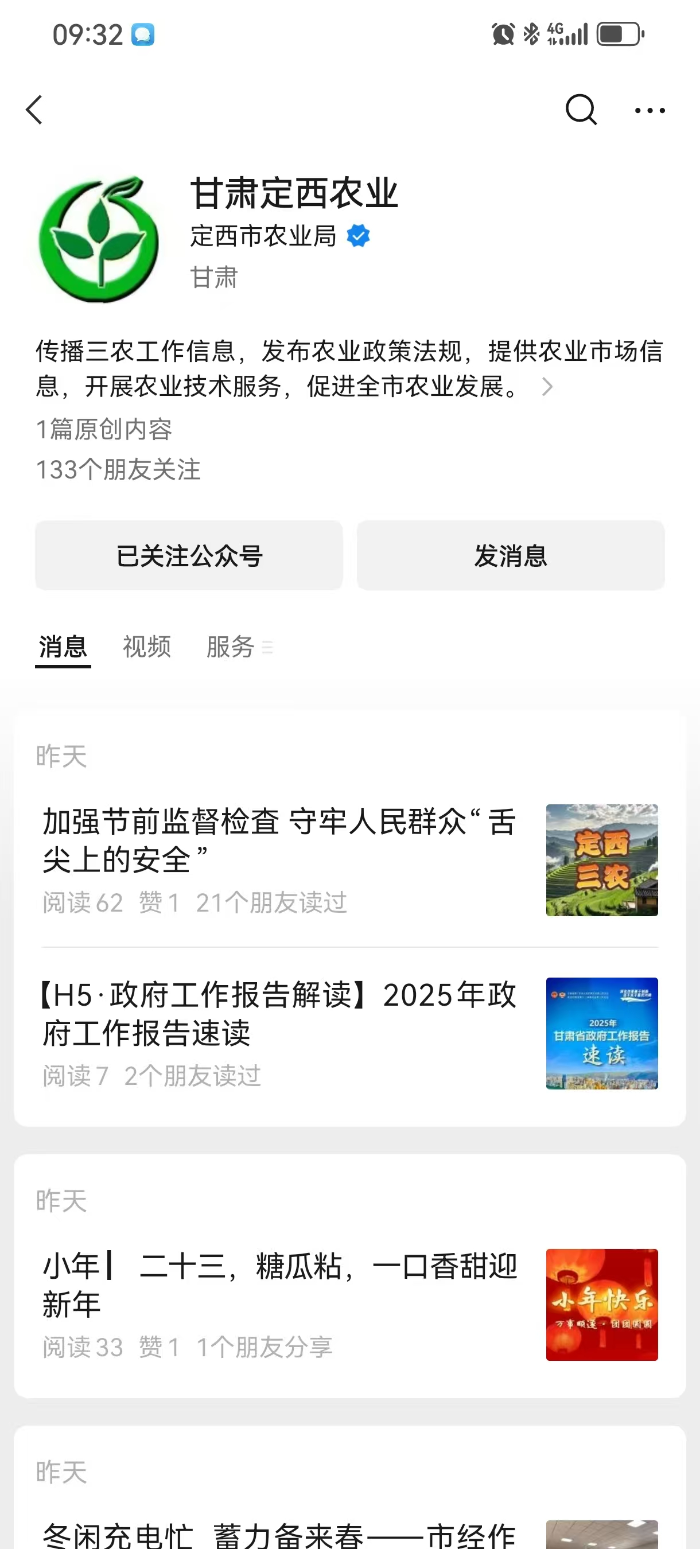This screenshot has height=1549, width=700.
Task: Open the 冬闲充电忙 蓄力备来春 article
Action: pyautogui.click(x=280, y=1534)
